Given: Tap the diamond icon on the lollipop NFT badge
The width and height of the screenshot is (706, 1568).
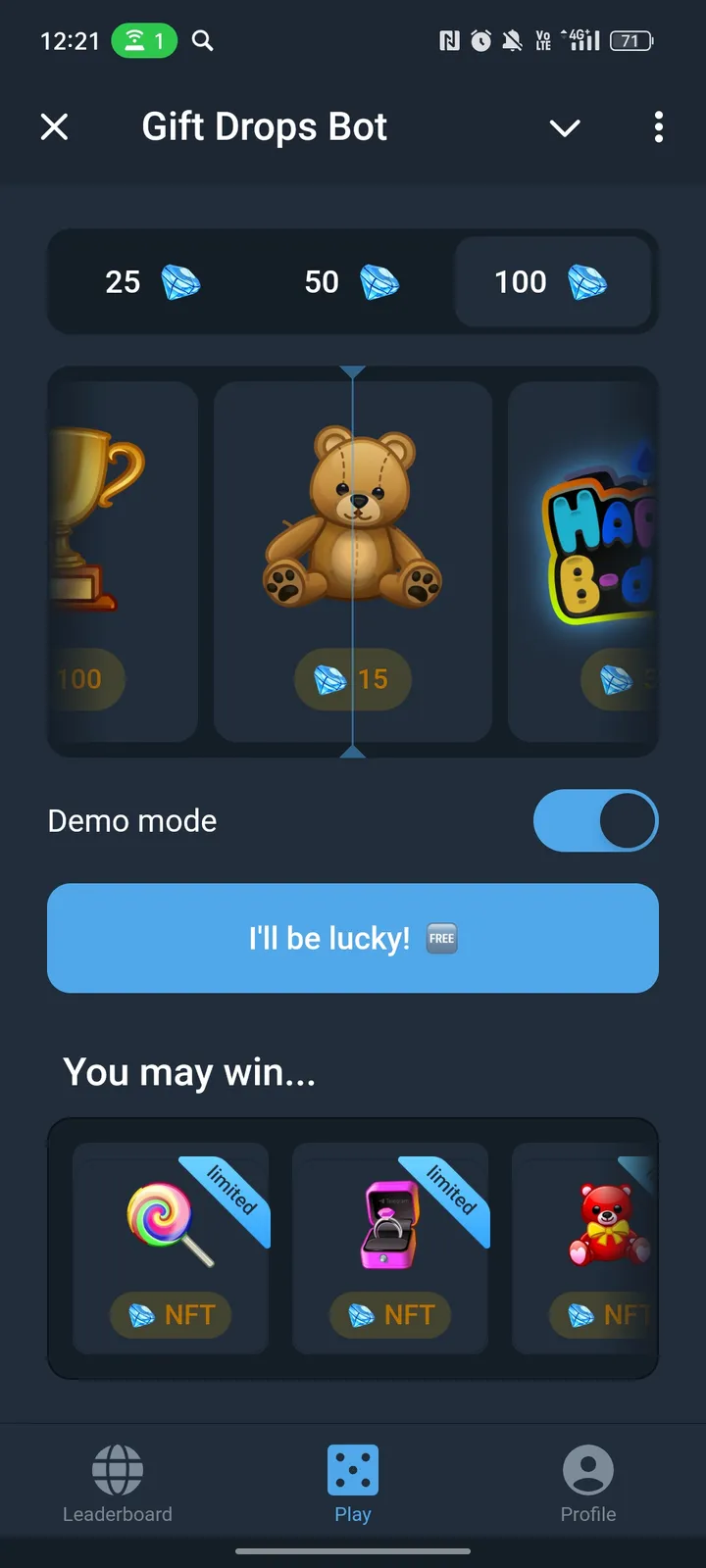Looking at the screenshot, I should pos(143,1316).
